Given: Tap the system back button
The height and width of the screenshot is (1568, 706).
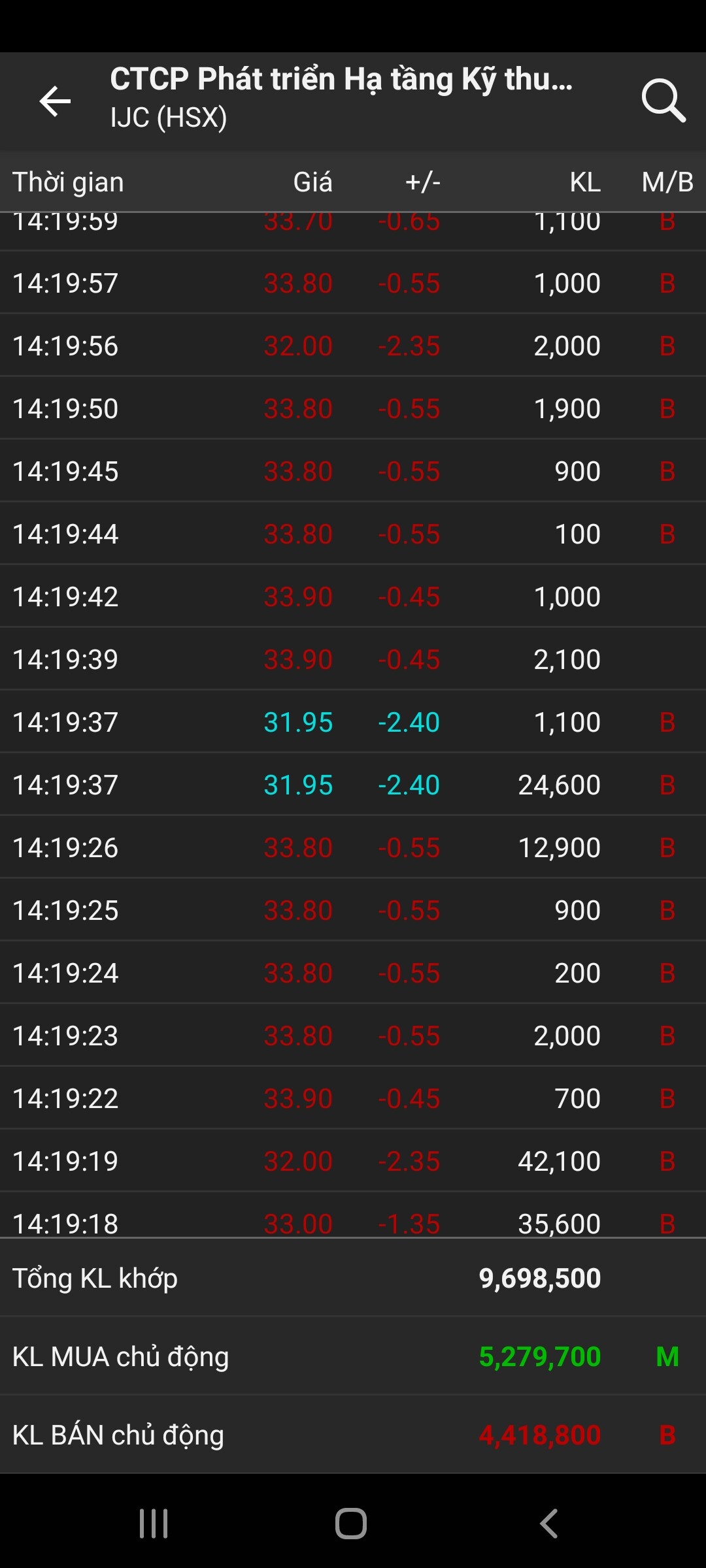Looking at the screenshot, I should click(549, 1524).
